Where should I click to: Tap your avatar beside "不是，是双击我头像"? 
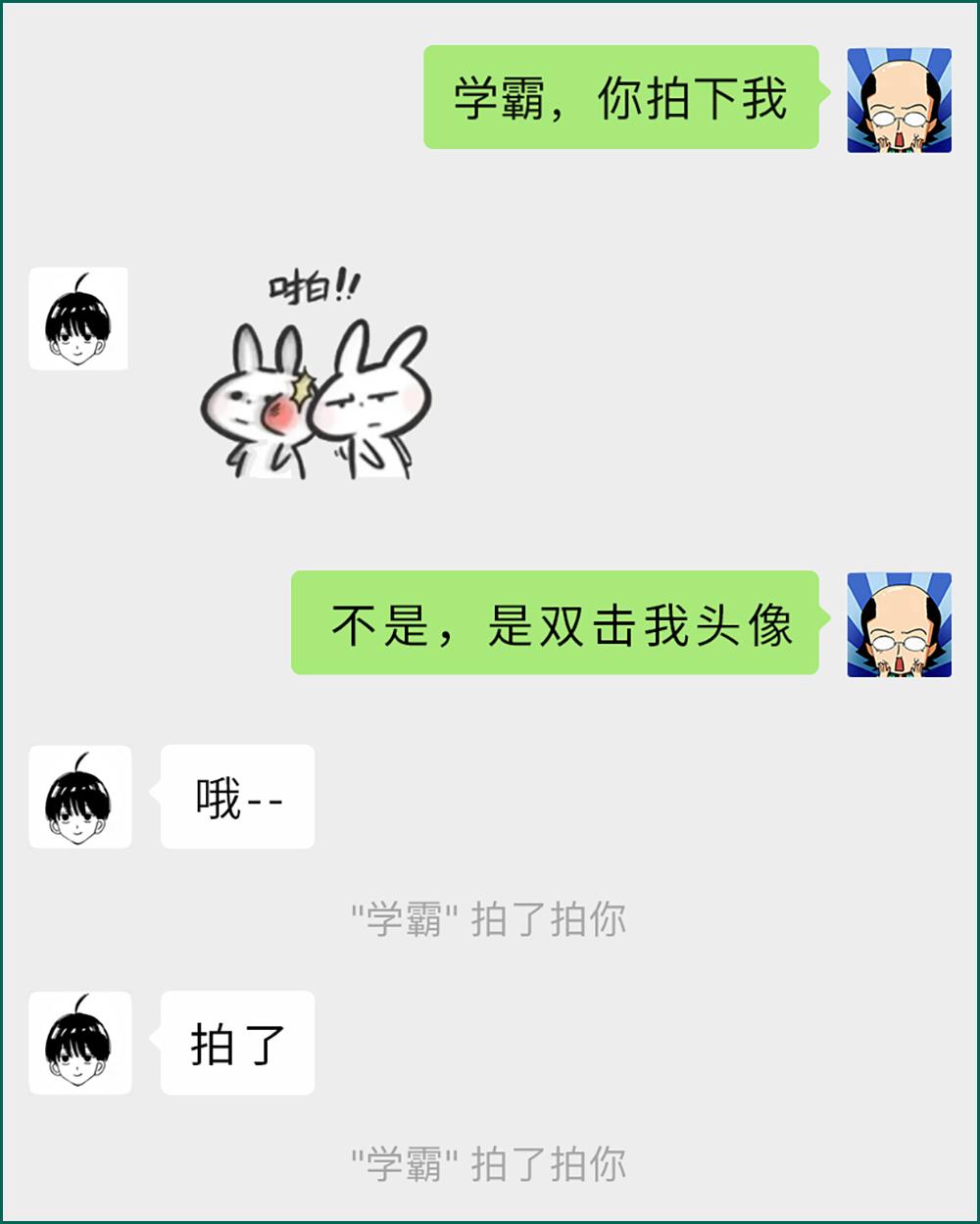tap(899, 625)
